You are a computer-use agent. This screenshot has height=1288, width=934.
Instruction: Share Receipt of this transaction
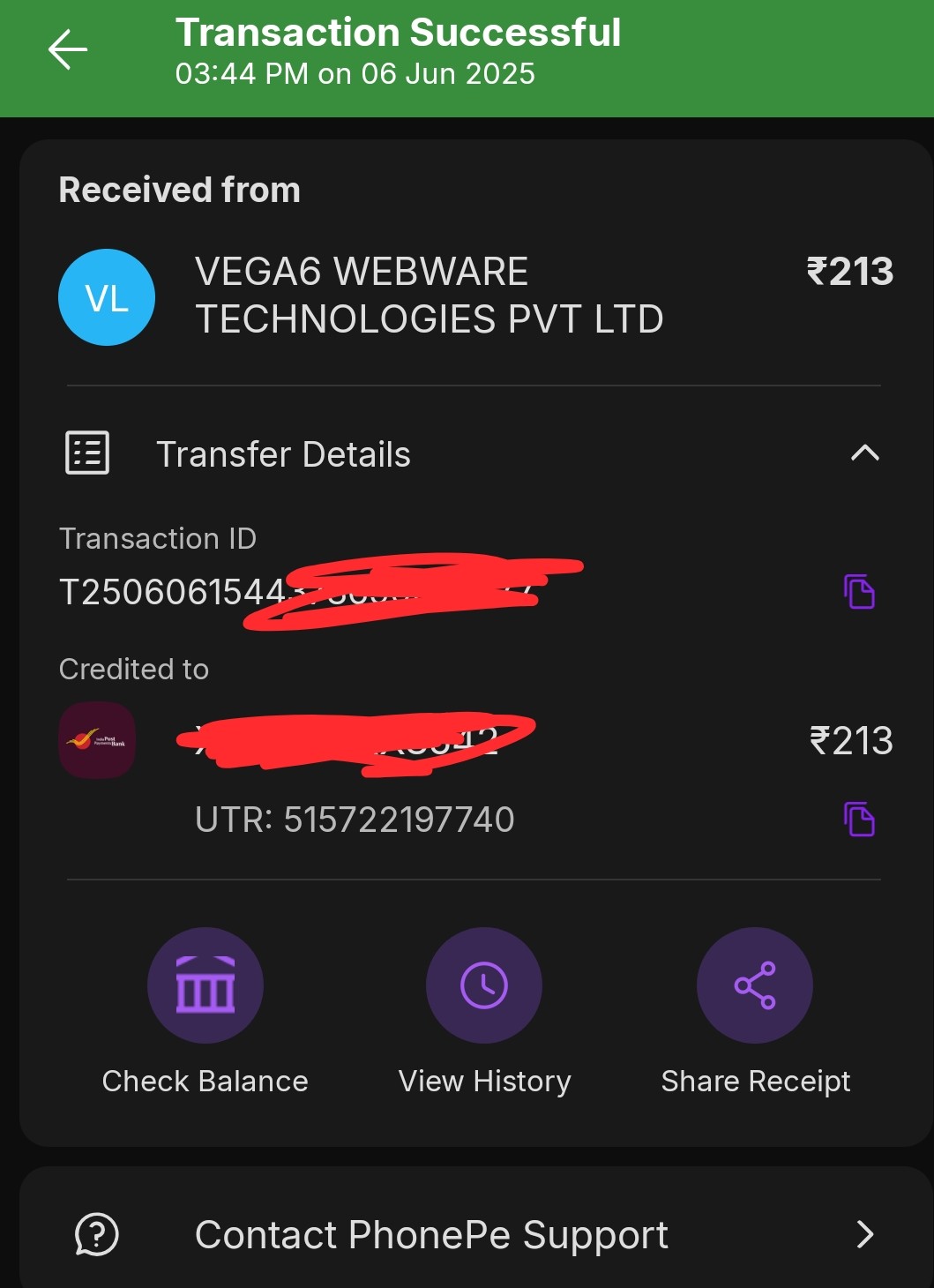tap(754, 985)
